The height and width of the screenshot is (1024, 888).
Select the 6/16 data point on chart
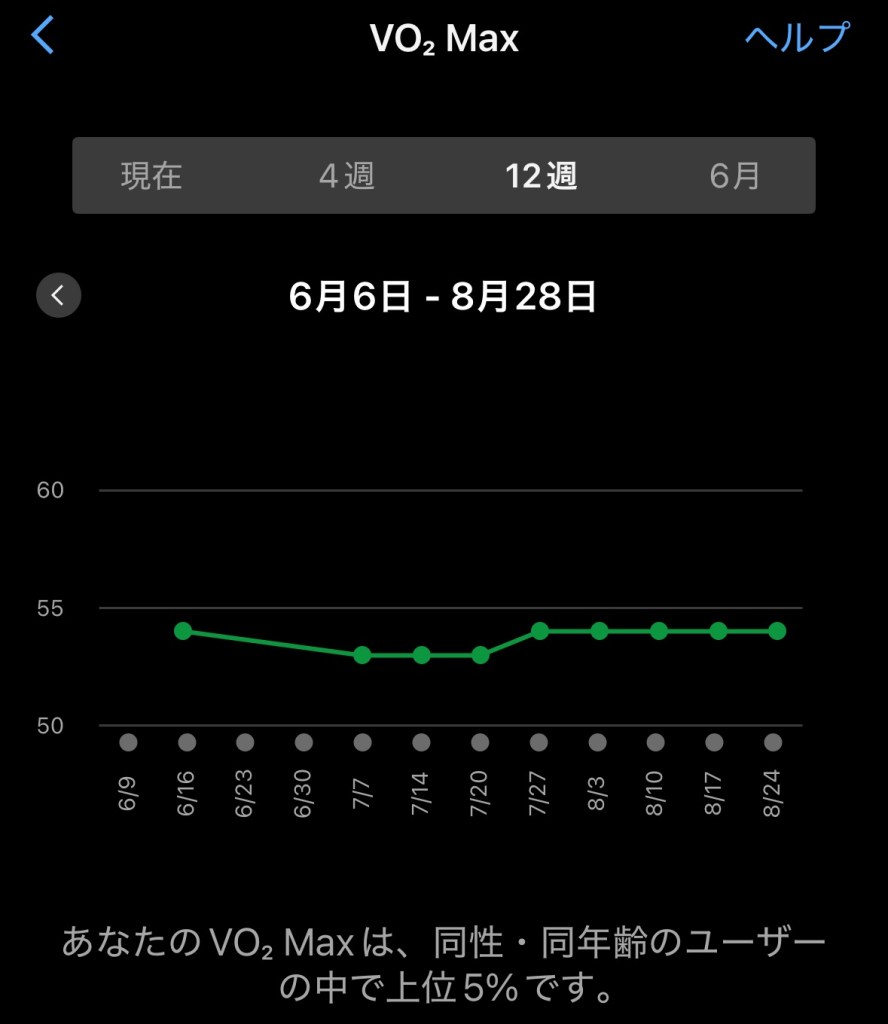pyautogui.click(x=183, y=631)
